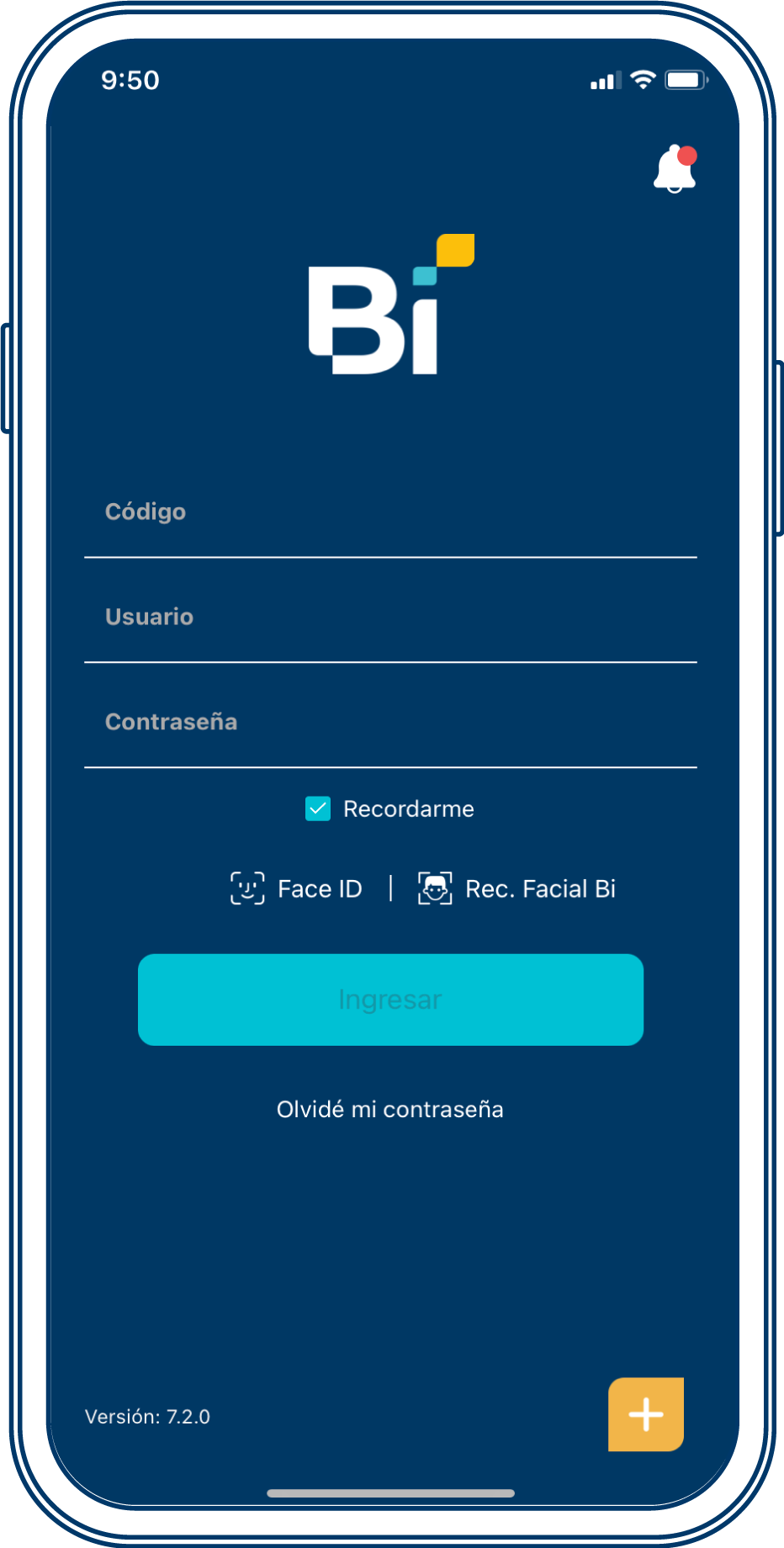This screenshot has width=784, height=1548.
Task: Tap the Código input field
Action: [389, 512]
